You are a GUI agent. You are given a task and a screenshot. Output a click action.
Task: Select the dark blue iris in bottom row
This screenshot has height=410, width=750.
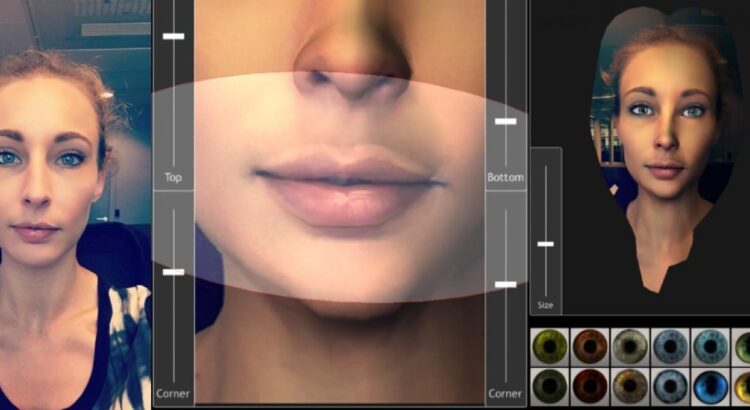709,385
